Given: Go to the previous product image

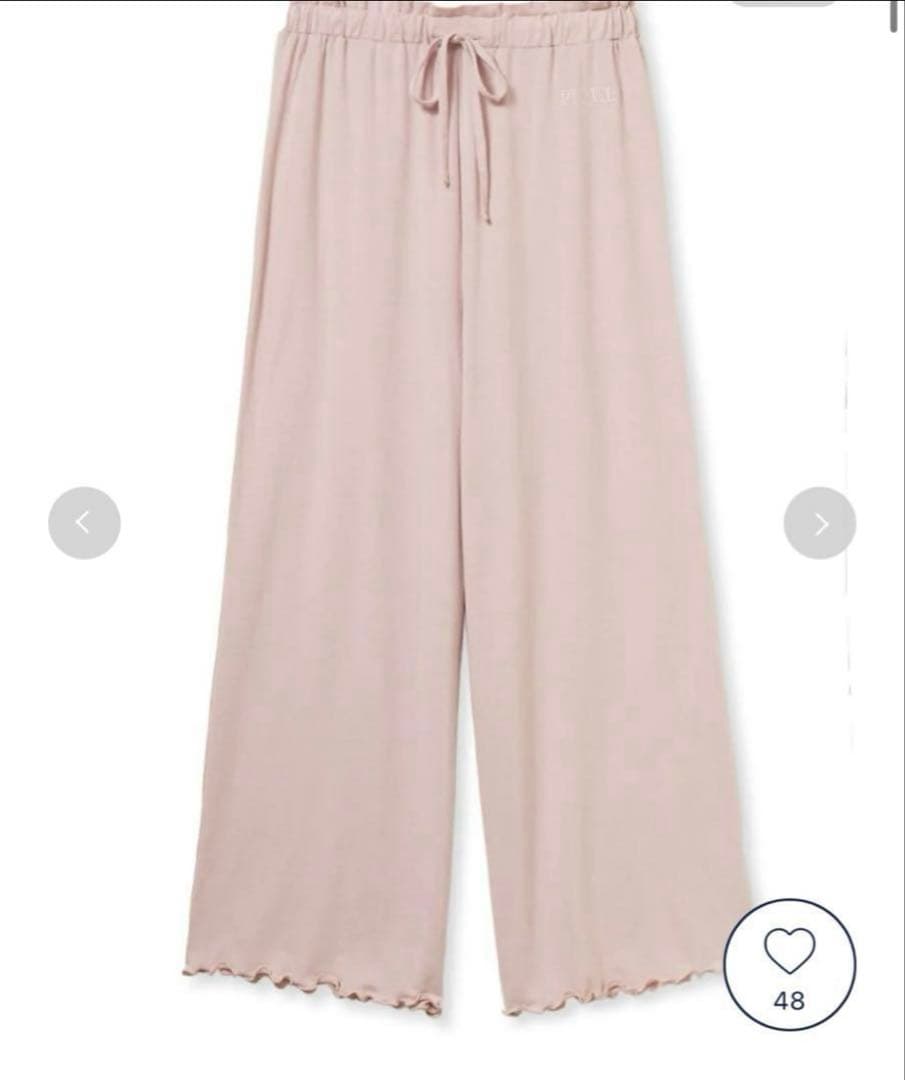Looking at the screenshot, I should [84, 523].
